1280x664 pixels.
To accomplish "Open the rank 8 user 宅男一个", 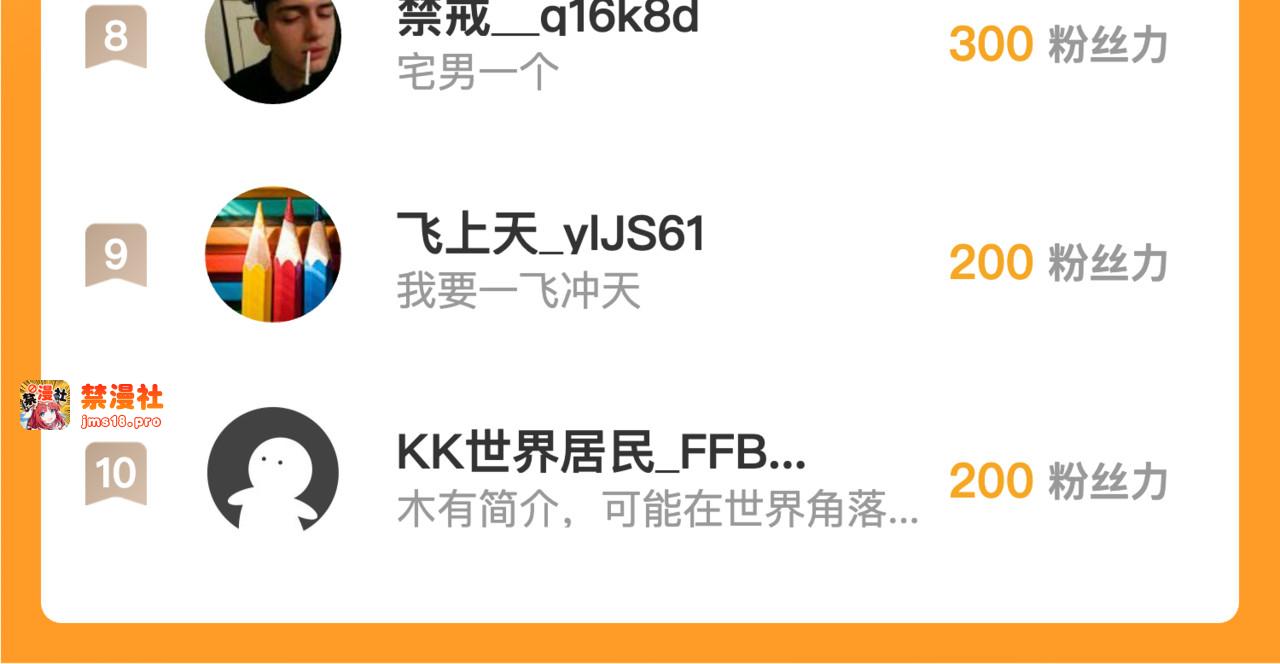I will 640,45.
